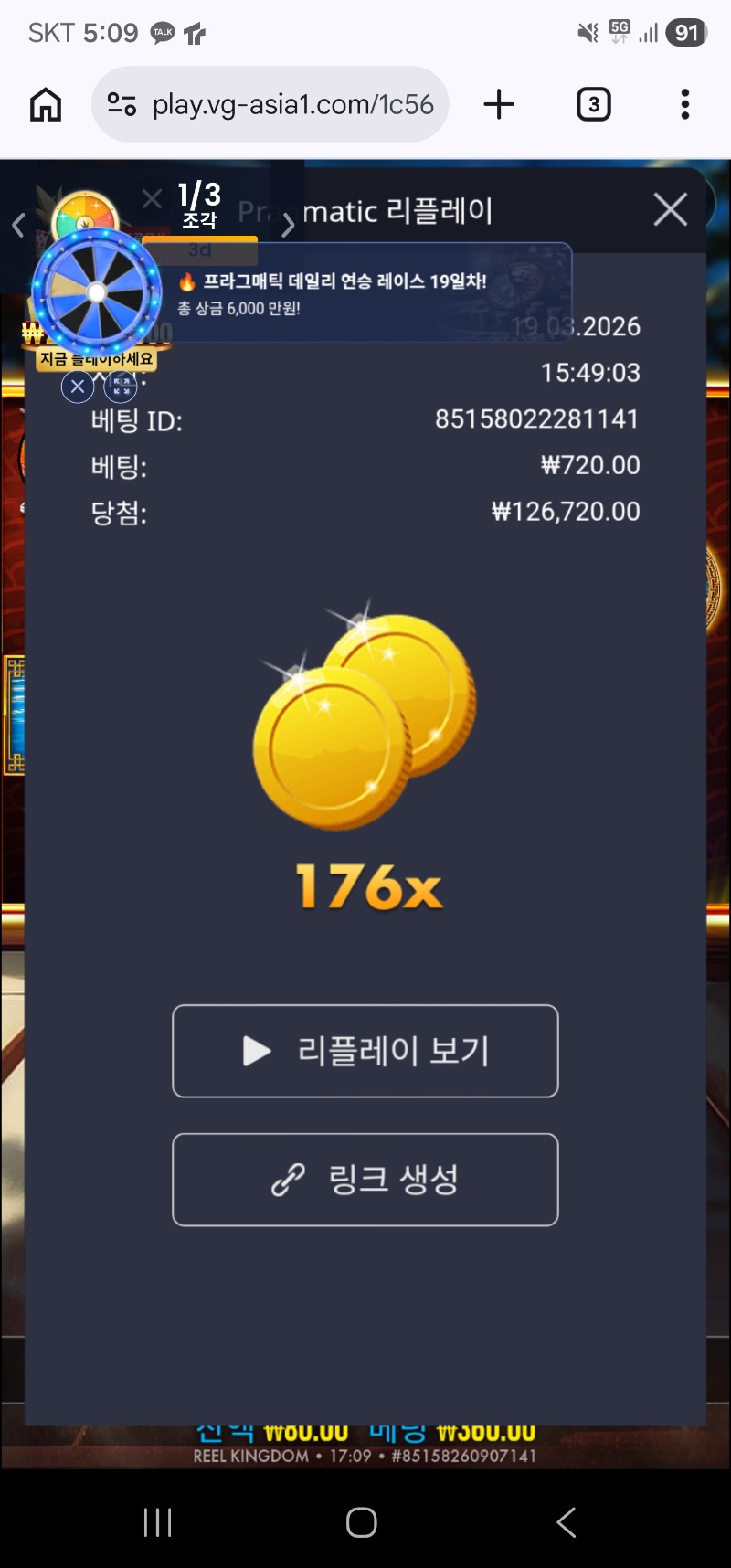
Task: Dismiss the prize wheel widget
Action: point(78,387)
